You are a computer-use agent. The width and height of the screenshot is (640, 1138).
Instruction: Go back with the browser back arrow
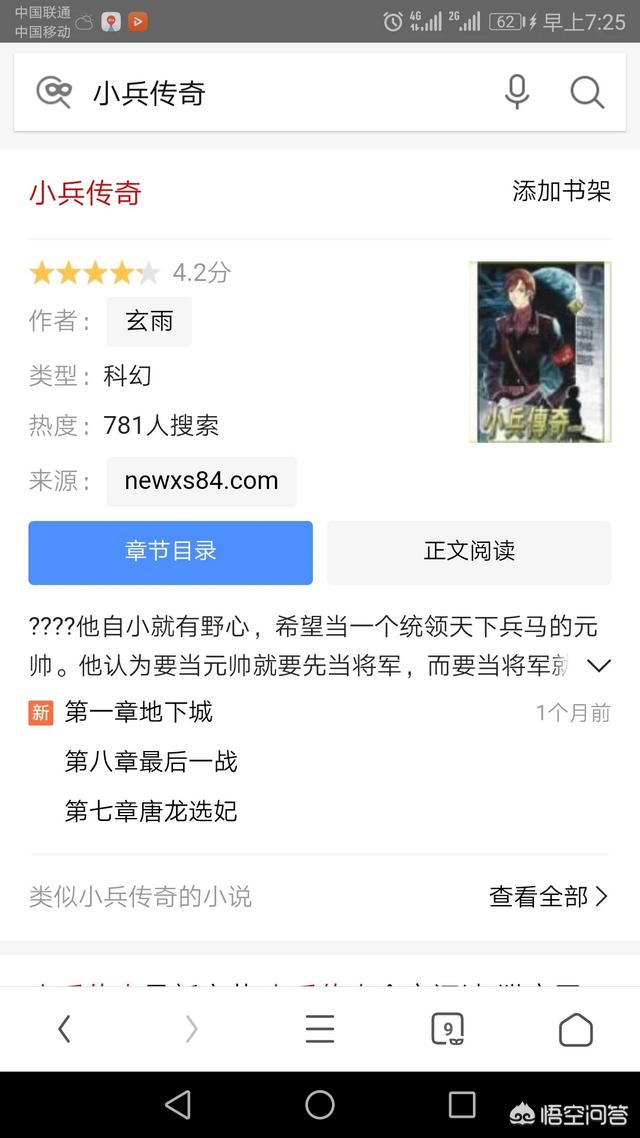(x=64, y=1028)
